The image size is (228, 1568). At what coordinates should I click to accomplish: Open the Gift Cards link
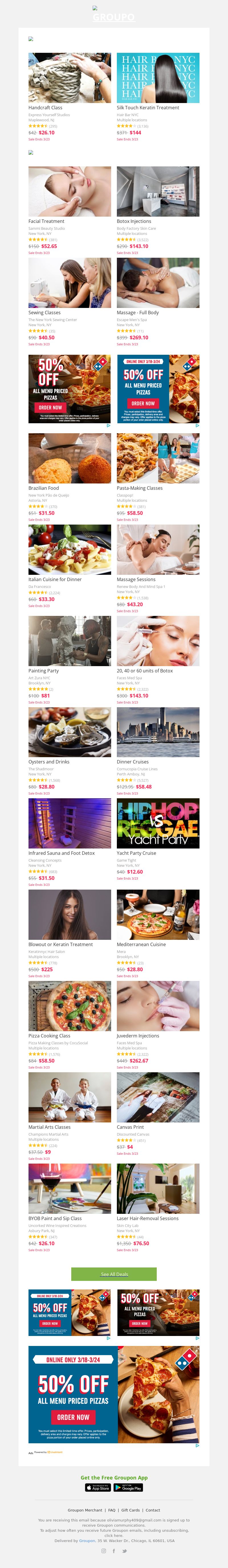tap(130, 1510)
